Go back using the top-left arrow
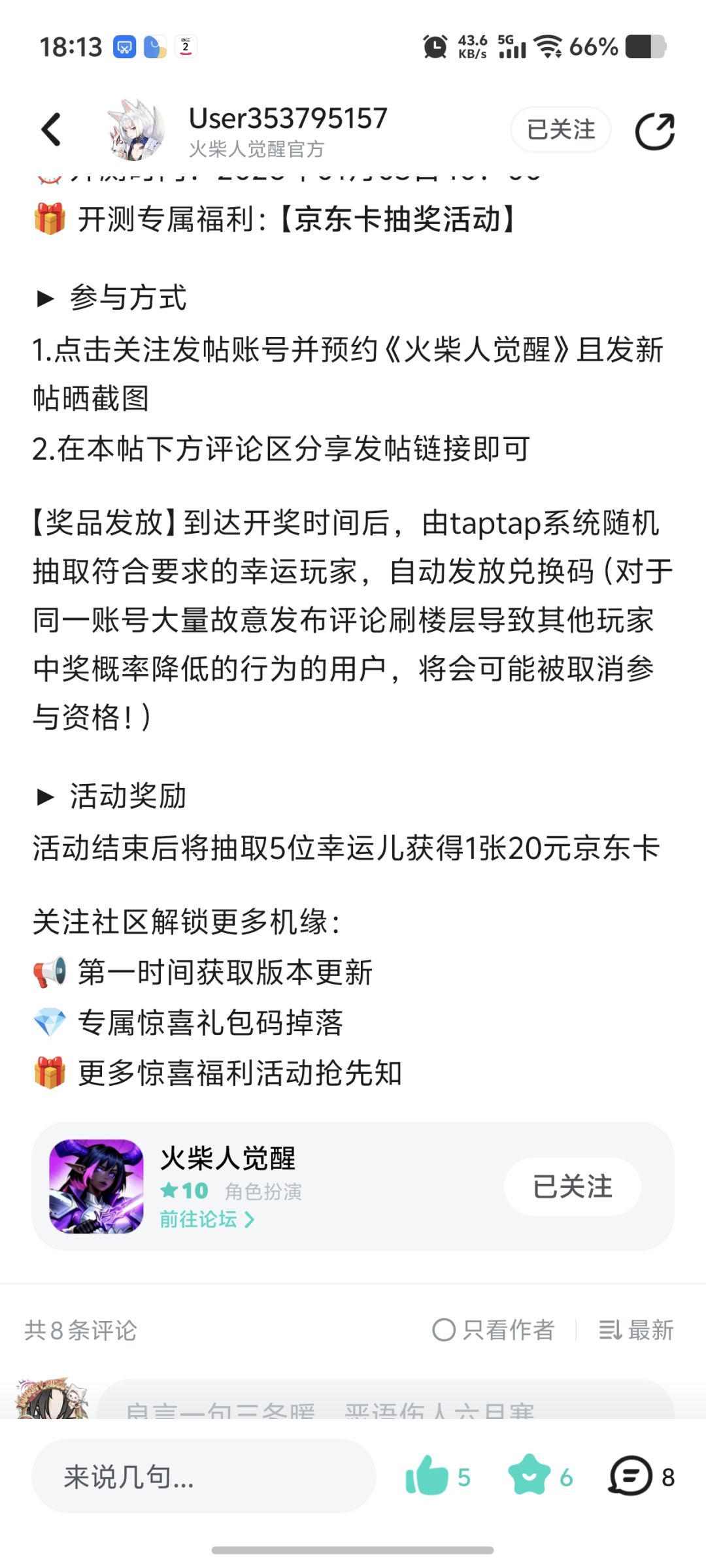The width and height of the screenshot is (706, 1568). point(51,129)
